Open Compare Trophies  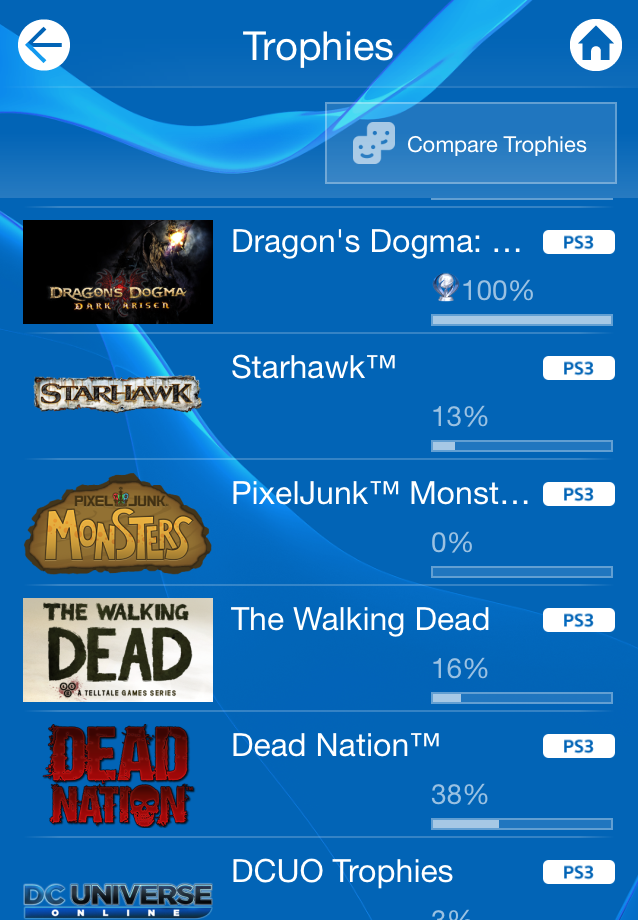click(471, 144)
